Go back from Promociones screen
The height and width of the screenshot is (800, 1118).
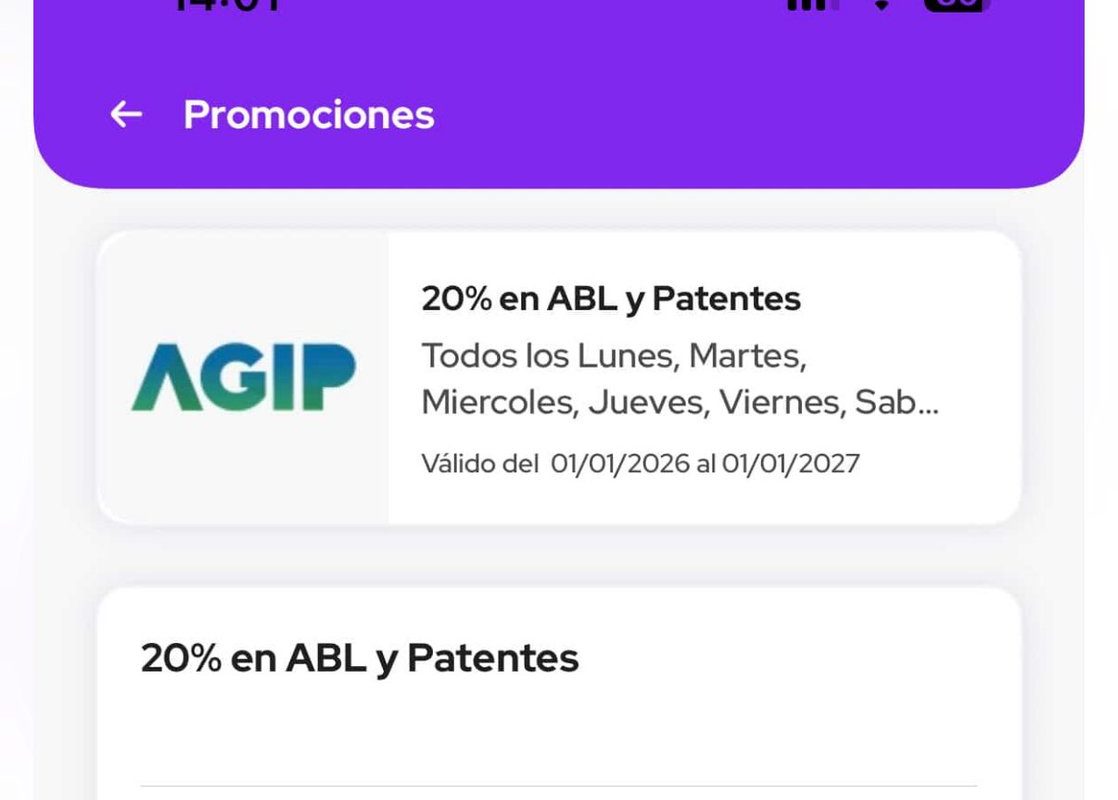(126, 115)
